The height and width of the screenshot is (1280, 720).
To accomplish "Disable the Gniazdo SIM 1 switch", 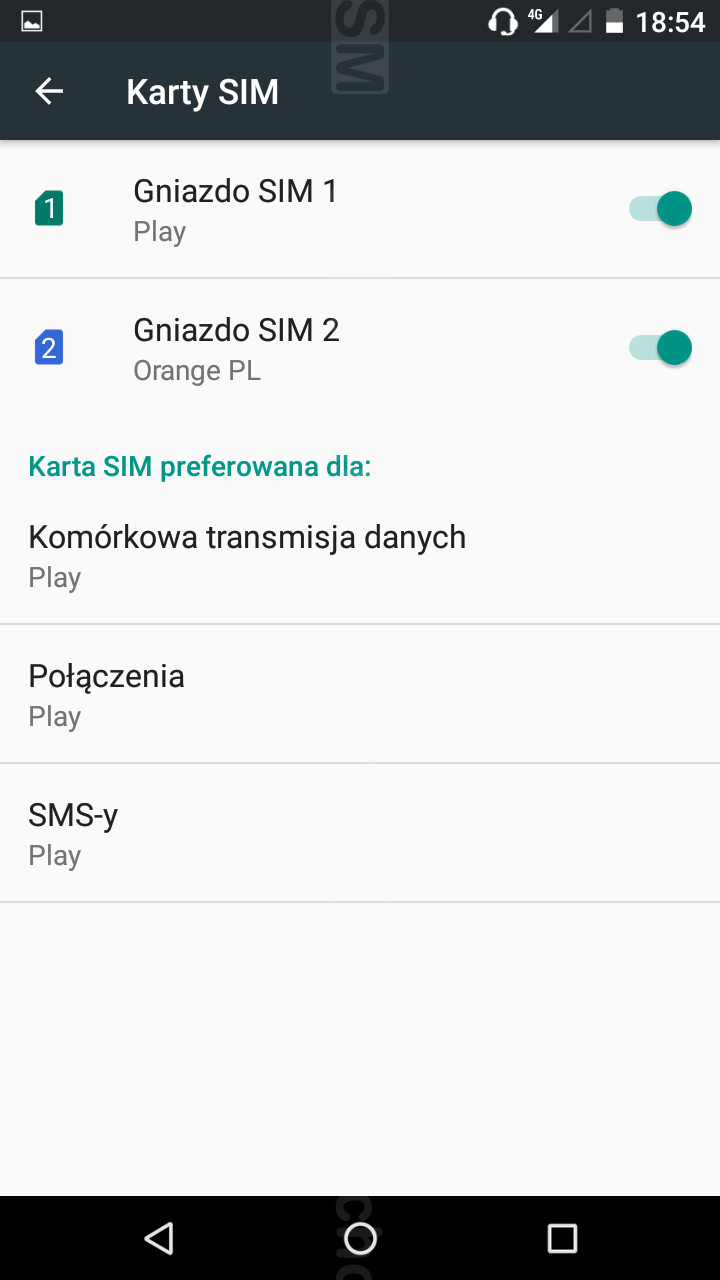I will [660, 210].
